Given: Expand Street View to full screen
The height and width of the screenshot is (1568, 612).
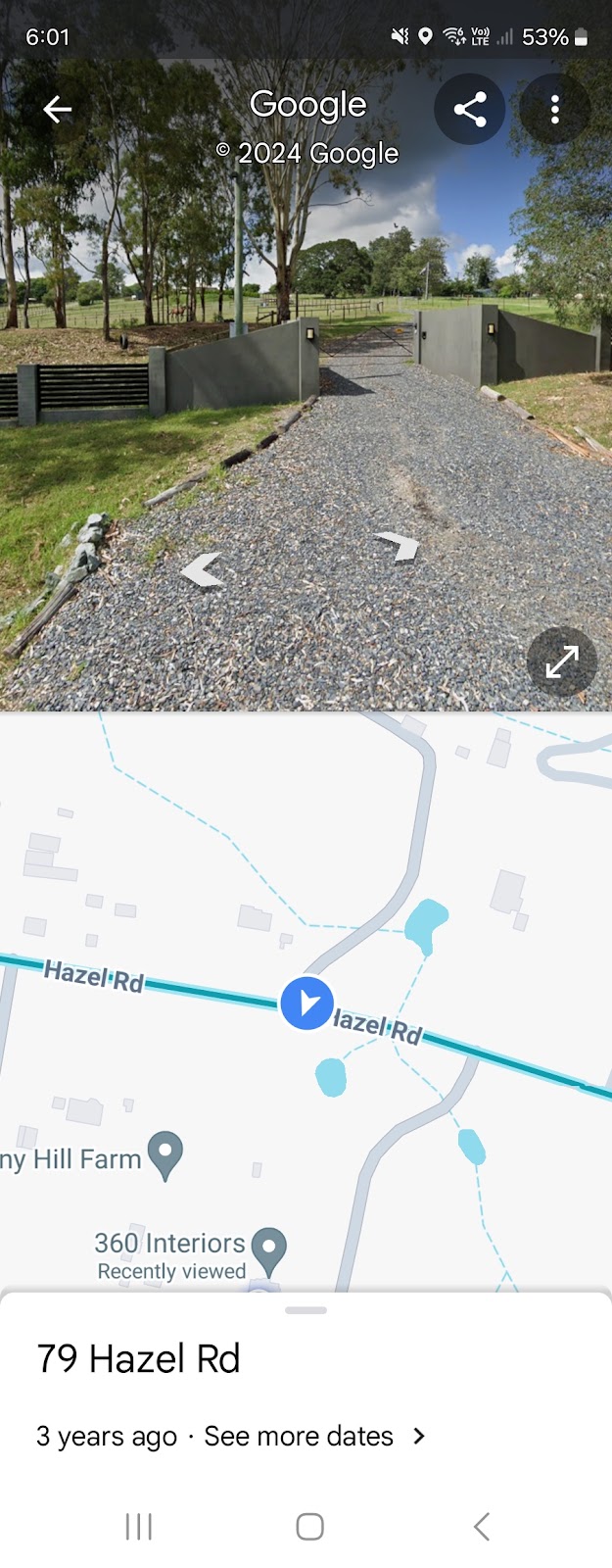Looking at the screenshot, I should [x=561, y=662].
